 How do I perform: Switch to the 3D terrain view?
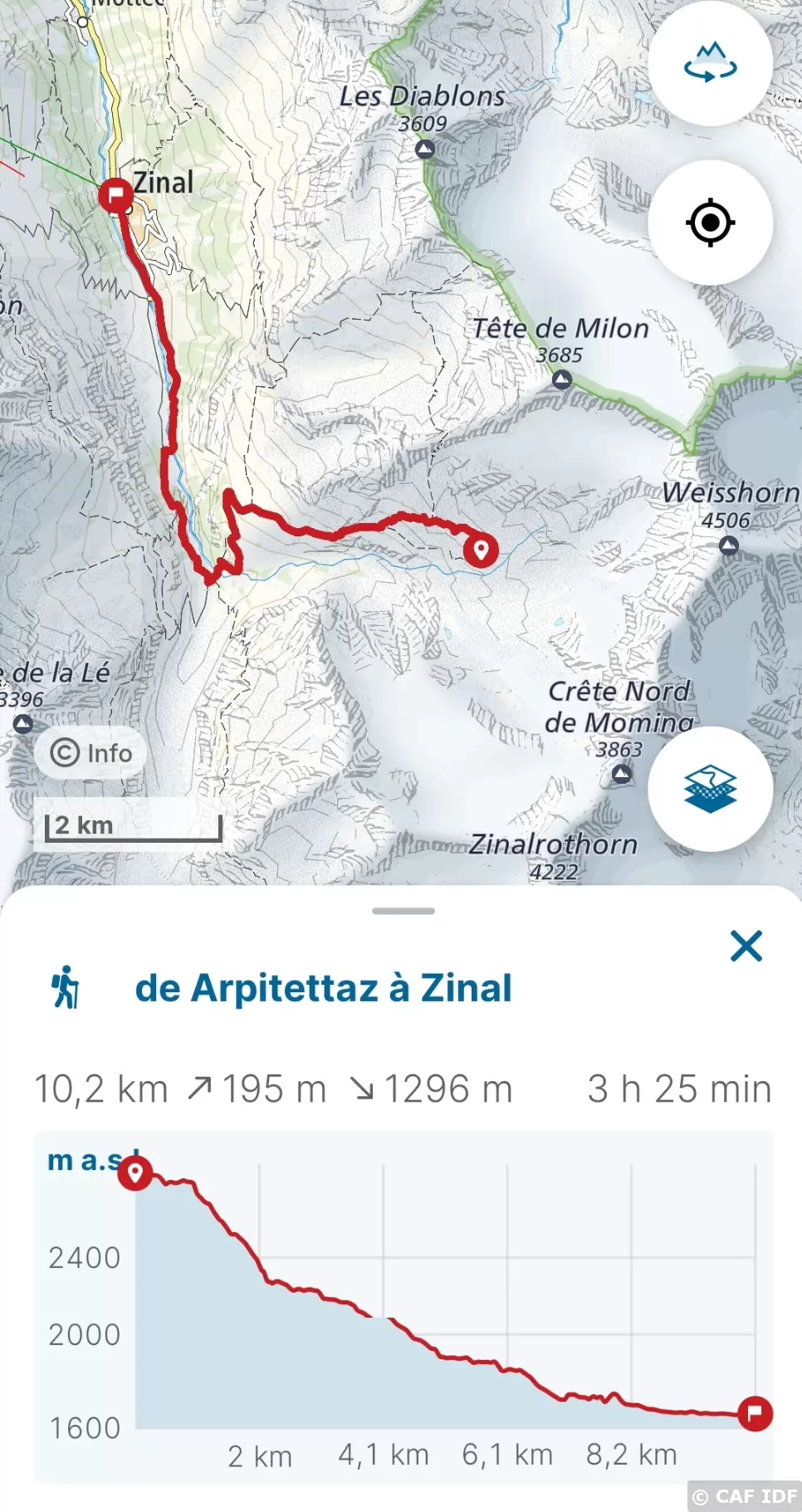[710, 64]
